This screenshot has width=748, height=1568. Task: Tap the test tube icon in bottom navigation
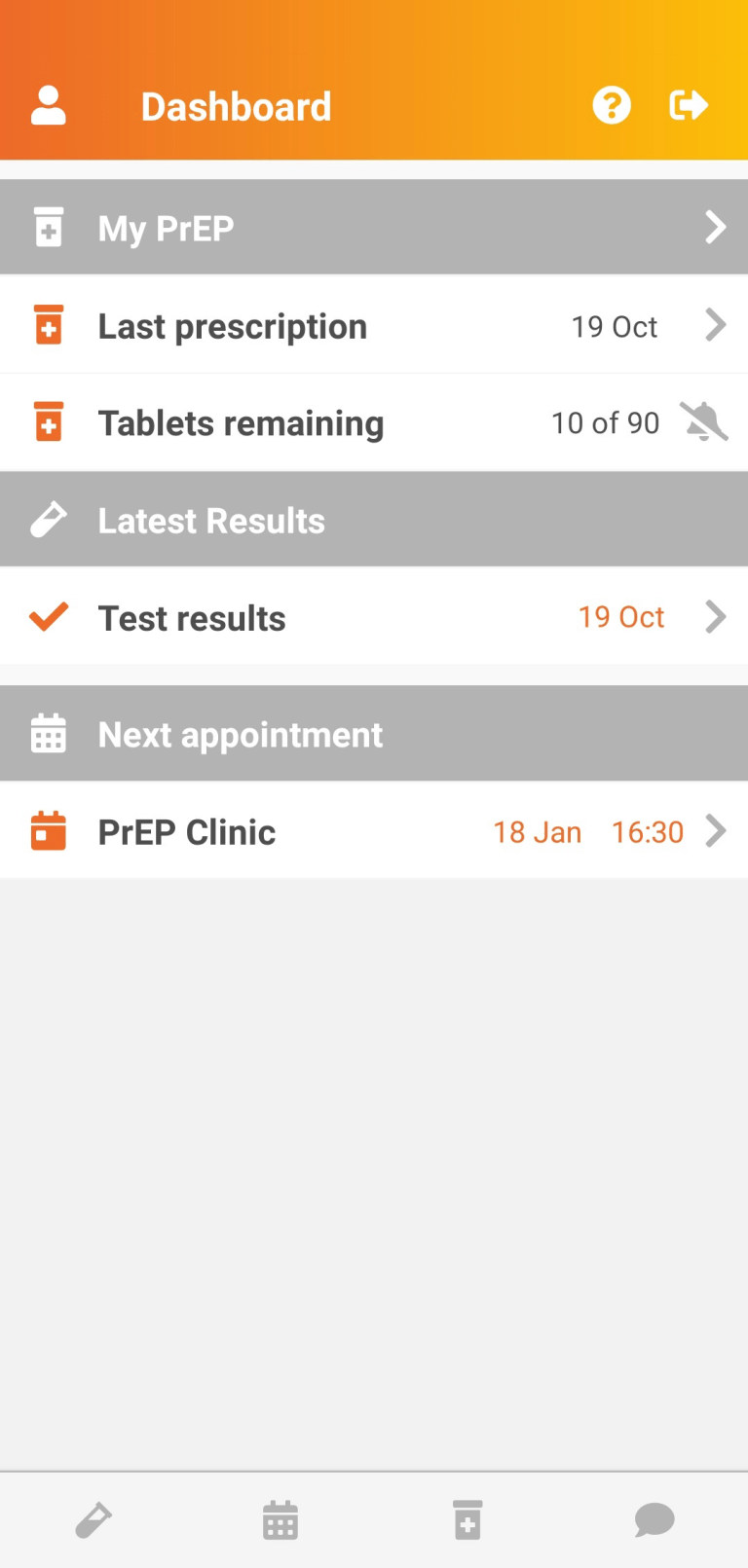pos(93,1518)
